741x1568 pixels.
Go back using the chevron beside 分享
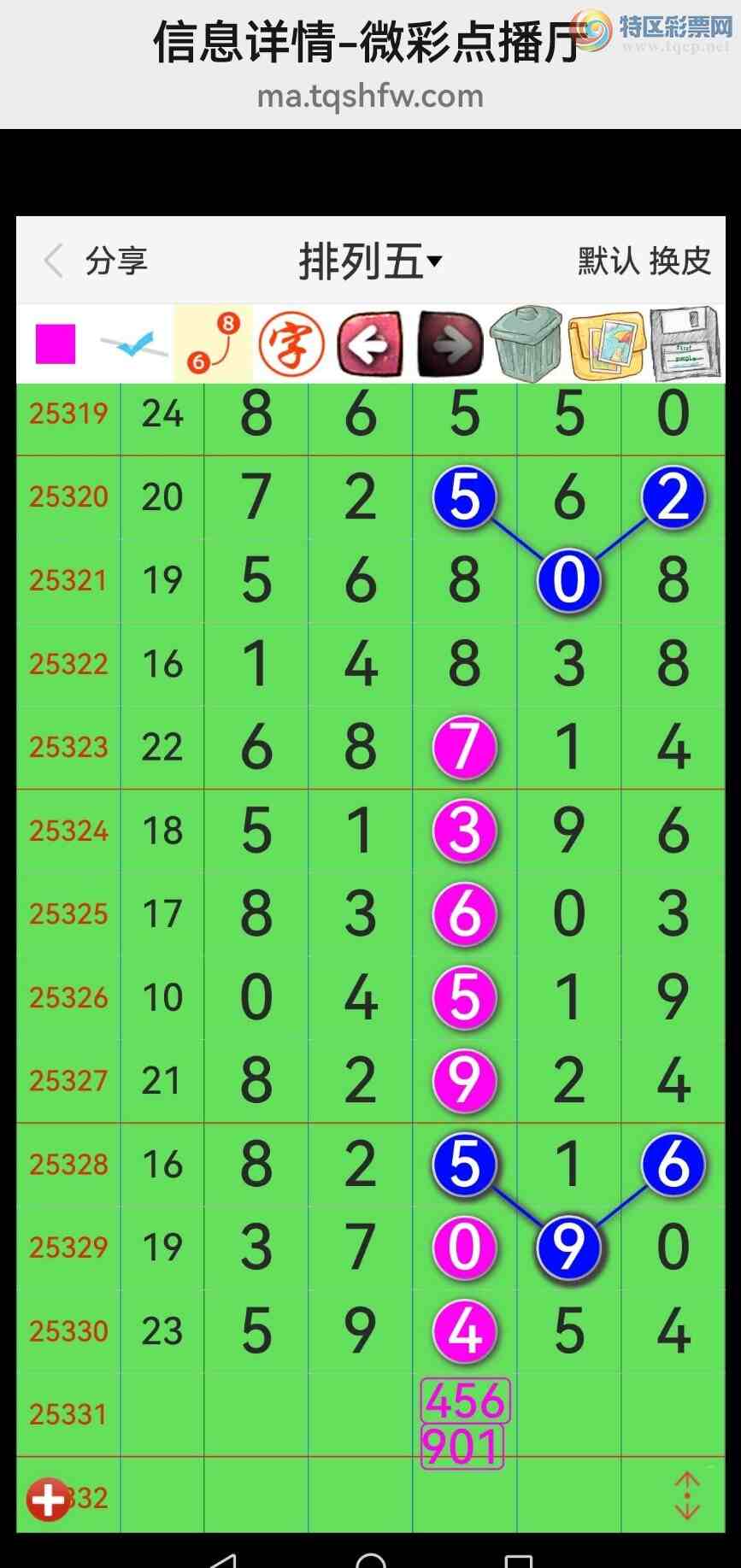click(54, 261)
